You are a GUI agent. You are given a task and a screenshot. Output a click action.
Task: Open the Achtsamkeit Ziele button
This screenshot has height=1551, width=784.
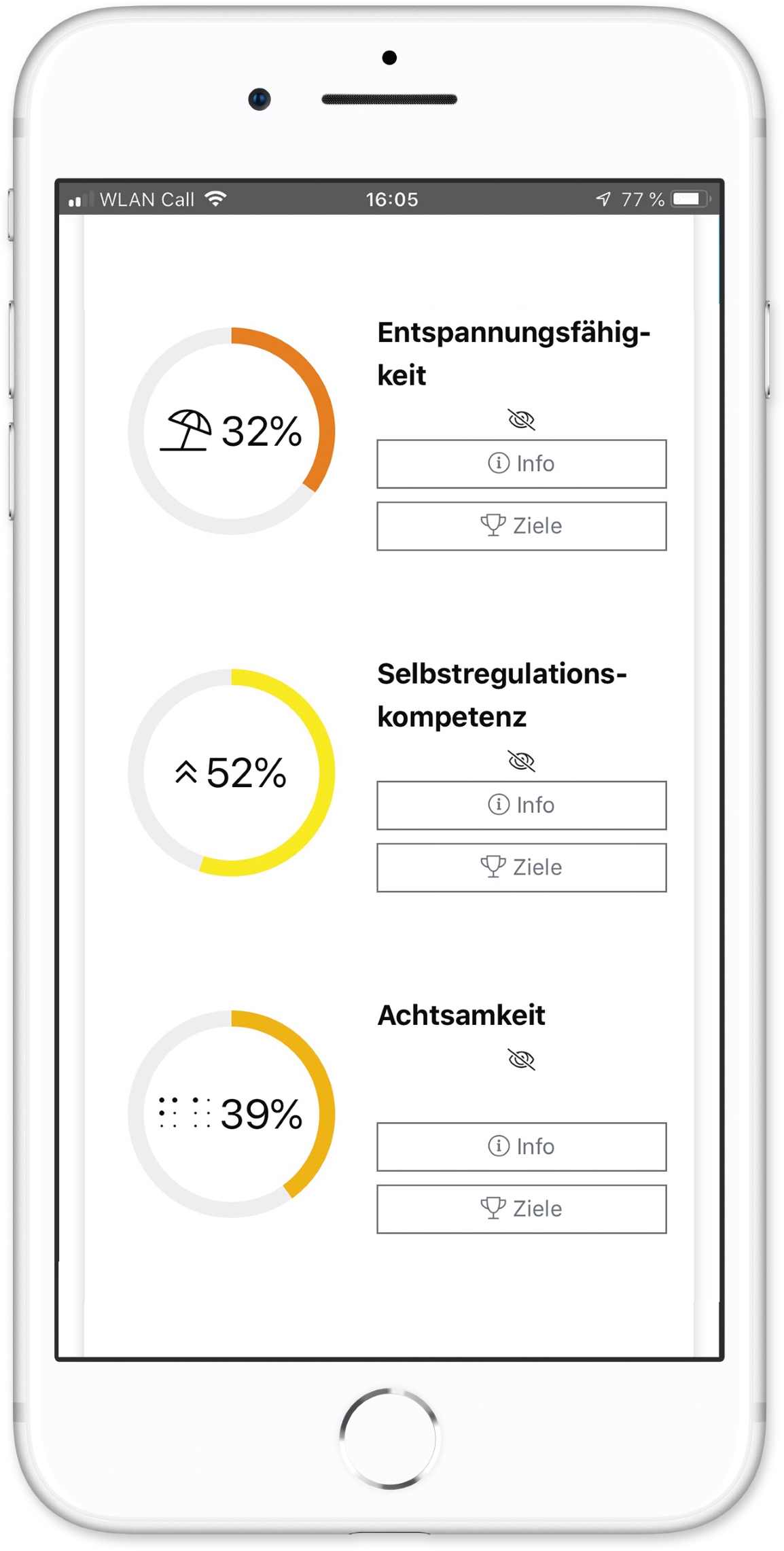pos(521,1209)
